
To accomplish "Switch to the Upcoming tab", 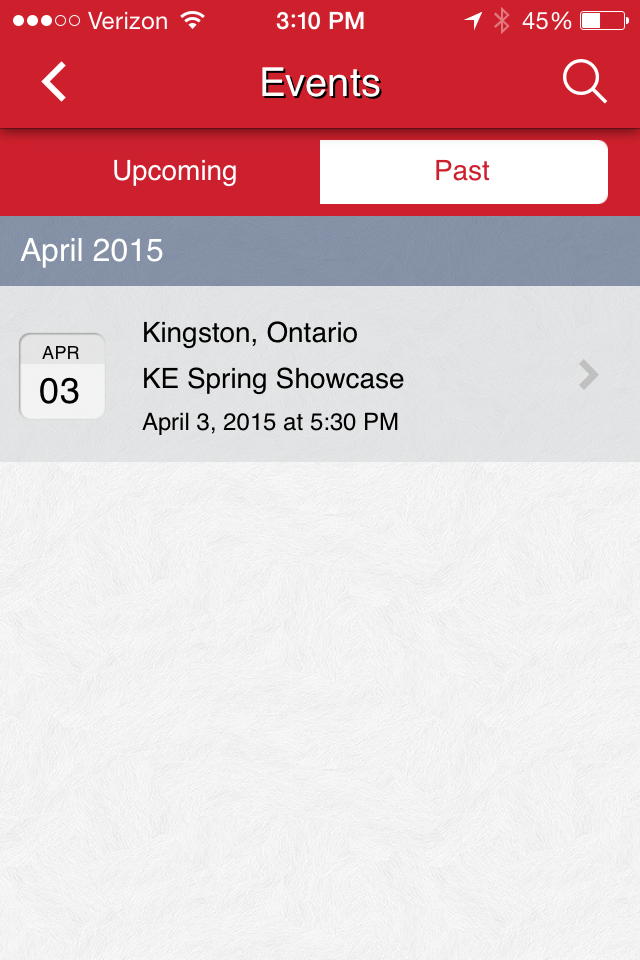I will click(175, 172).
